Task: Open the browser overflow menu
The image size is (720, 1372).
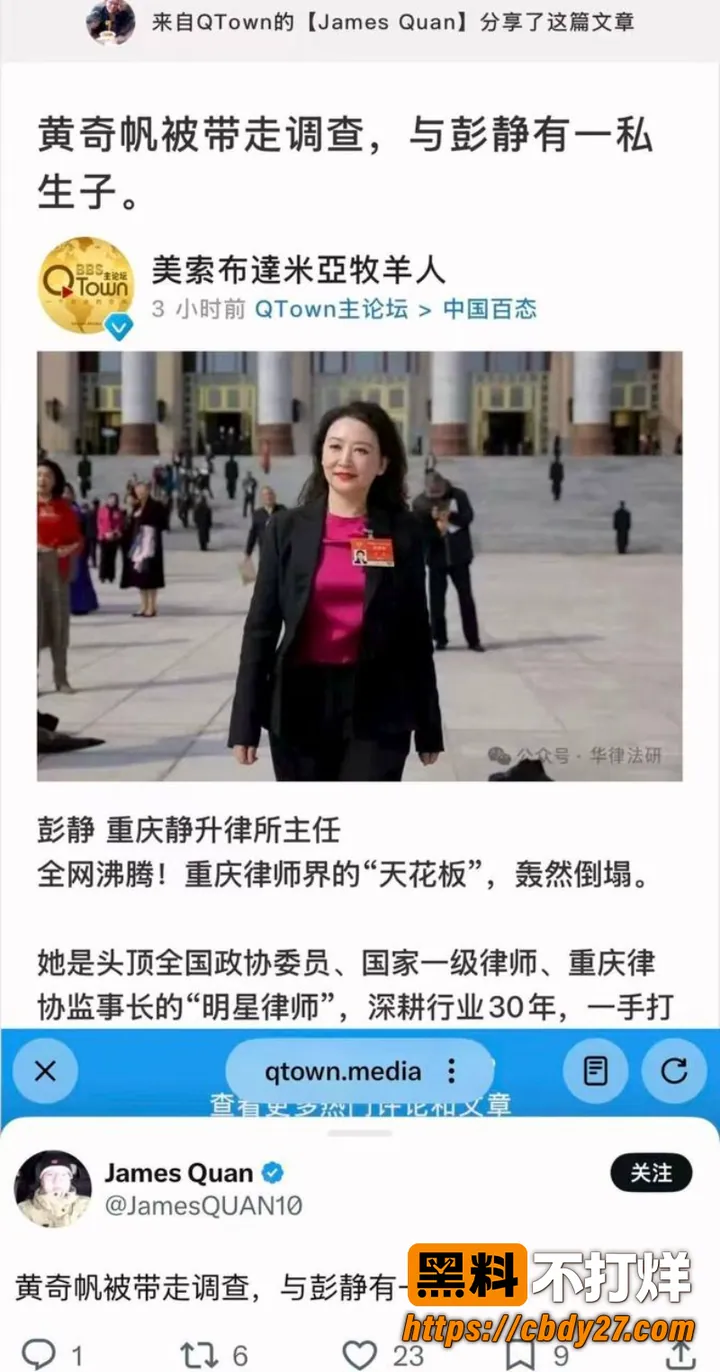Action: (451, 1072)
